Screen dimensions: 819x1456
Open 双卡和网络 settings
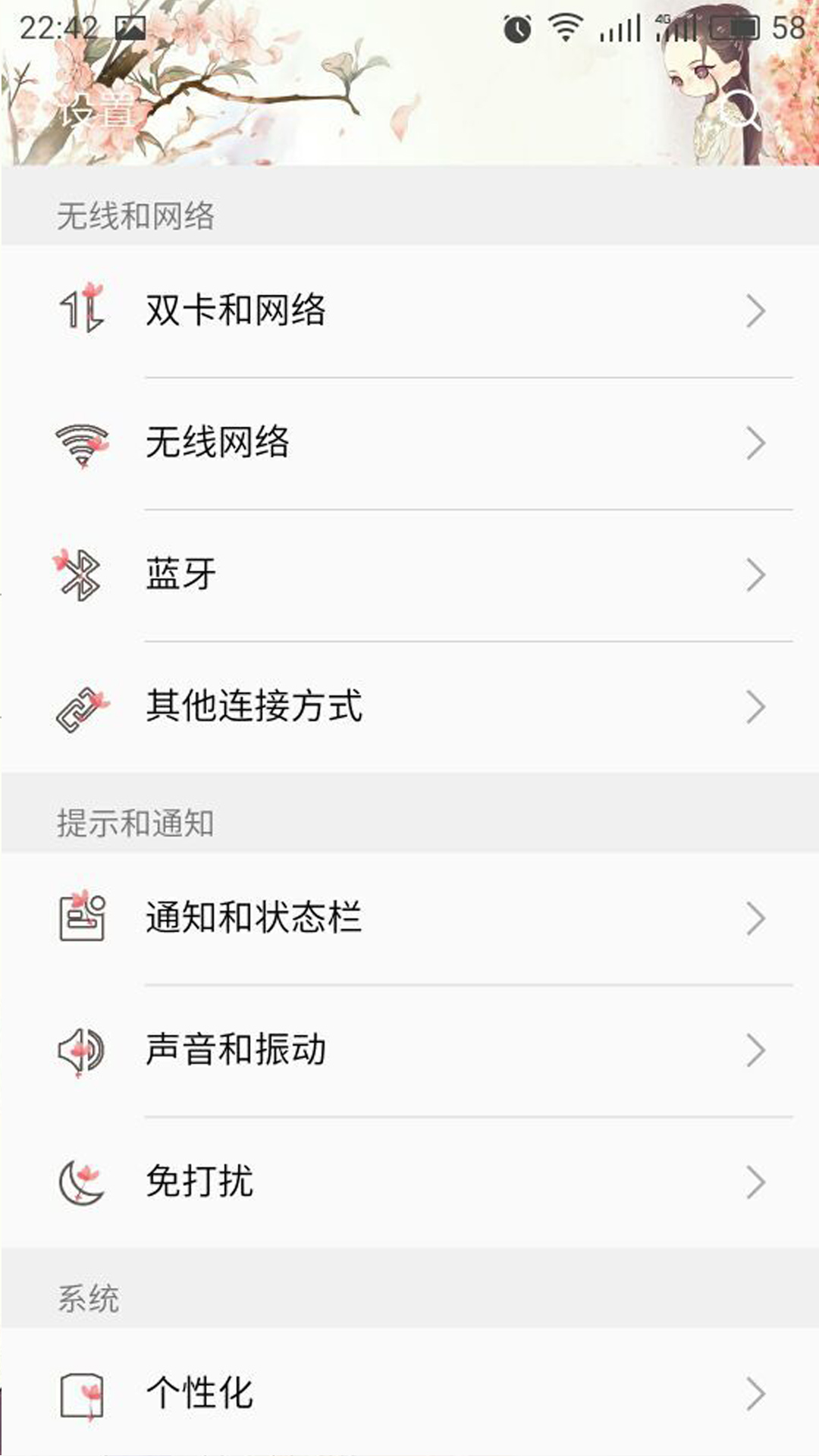(409, 311)
